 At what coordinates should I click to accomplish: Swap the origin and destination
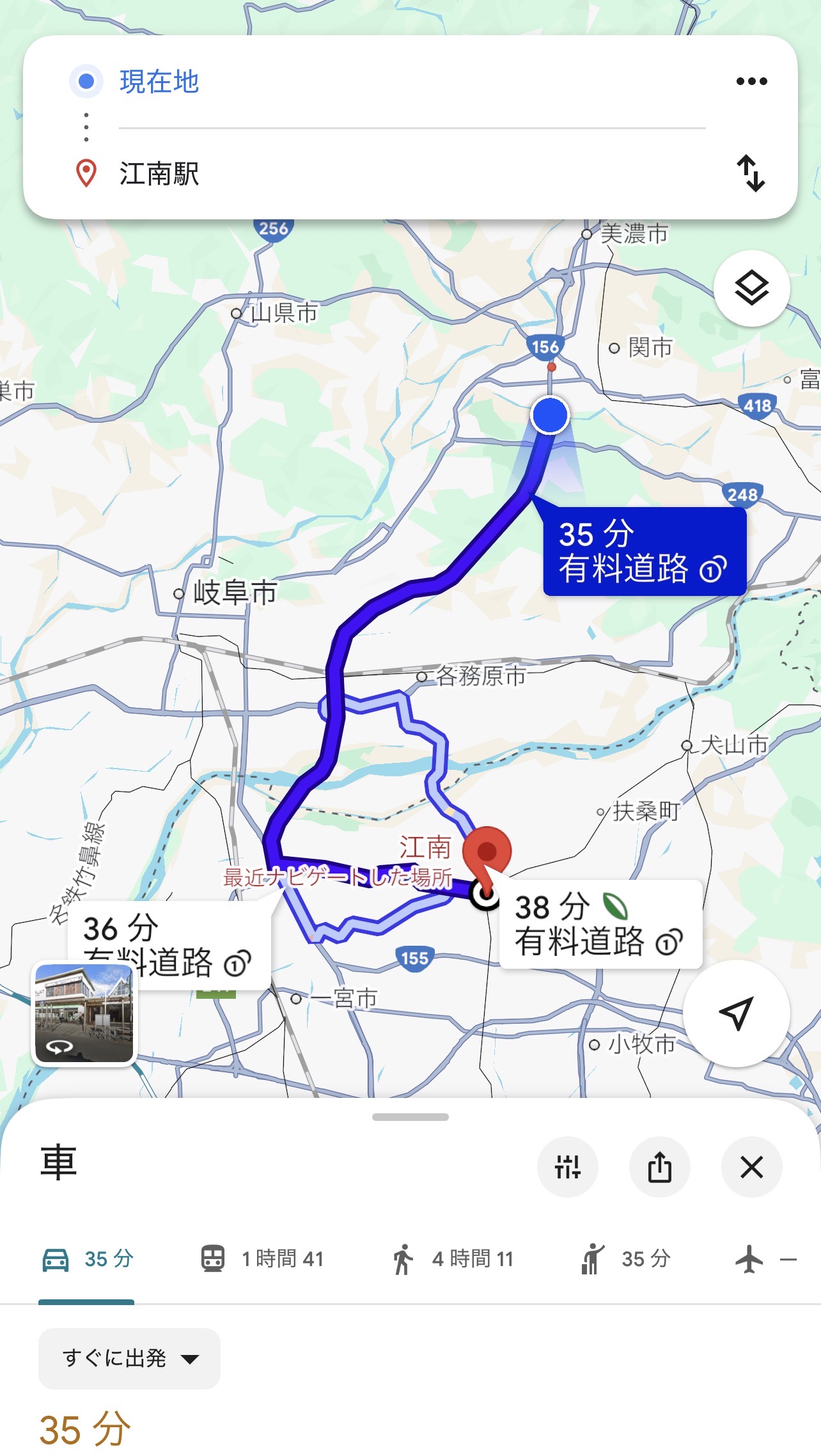(x=751, y=173)
